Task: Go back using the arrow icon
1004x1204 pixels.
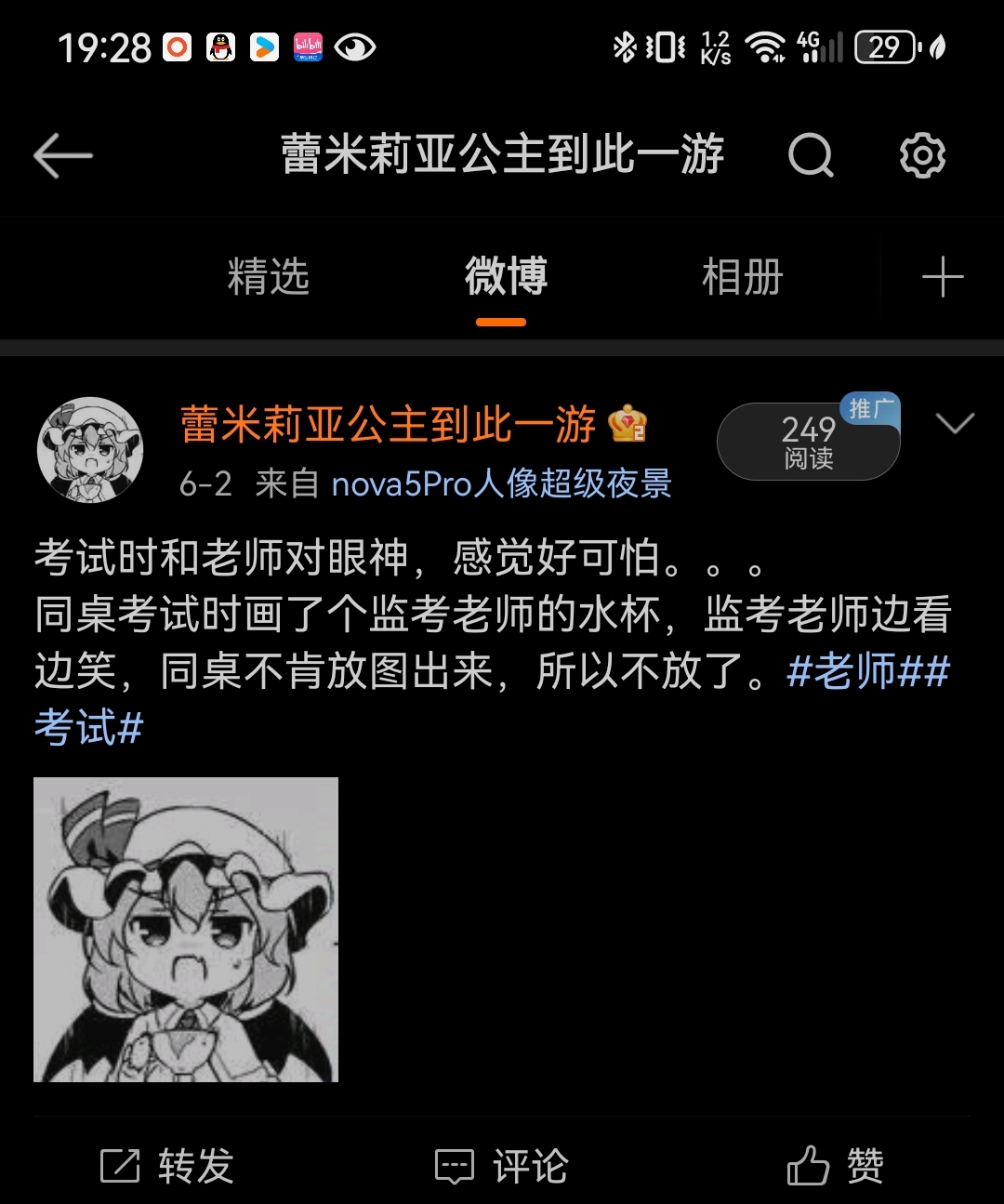Action: [x=63, y=155]
